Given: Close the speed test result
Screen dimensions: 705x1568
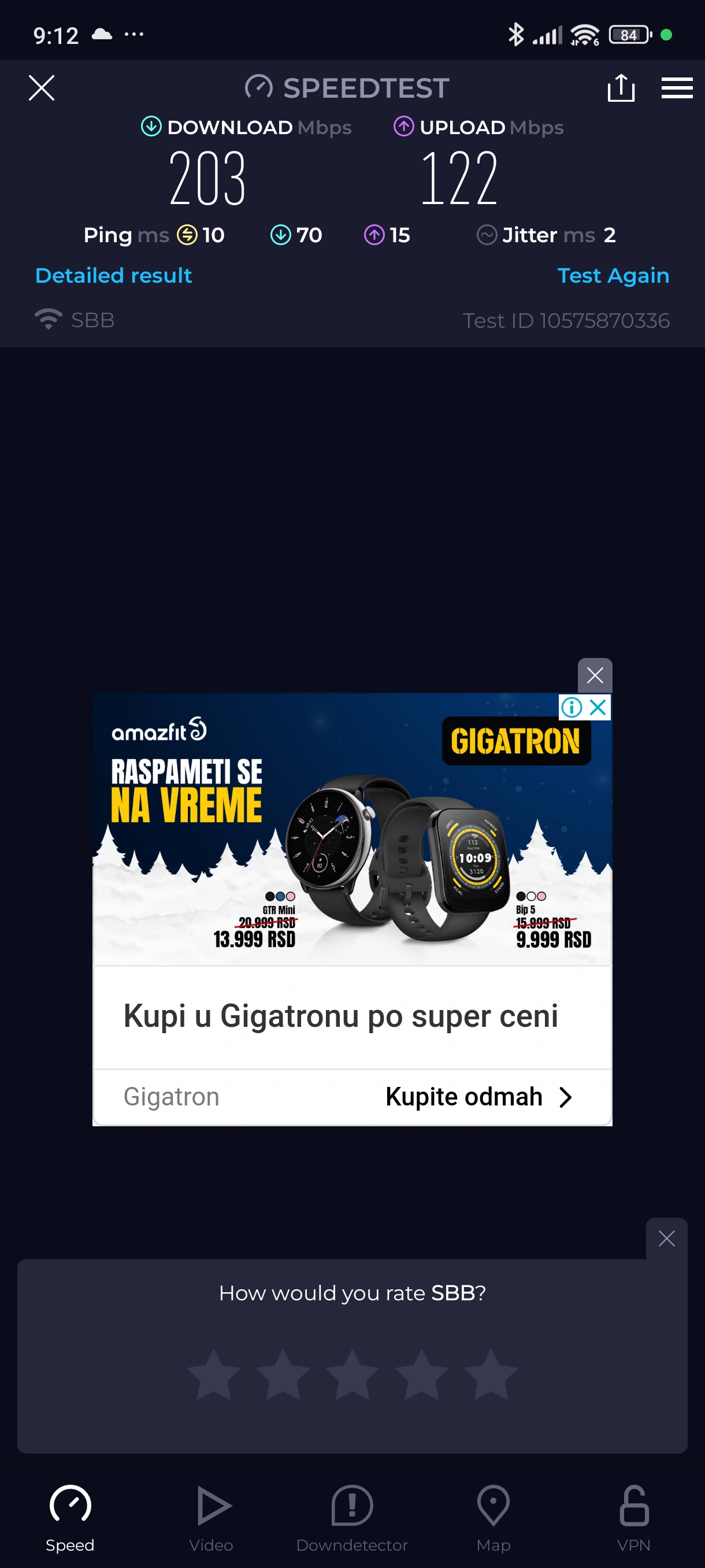Looking at the screenshot, I should [x=42, y=88].
